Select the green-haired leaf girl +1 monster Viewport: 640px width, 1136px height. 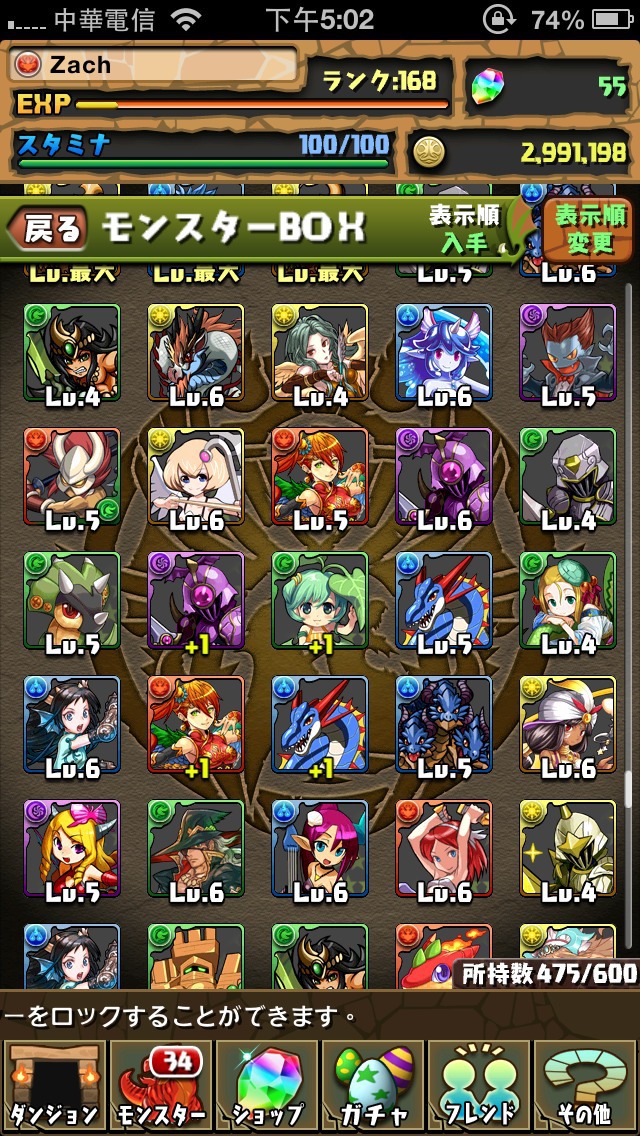coord(319,602)
